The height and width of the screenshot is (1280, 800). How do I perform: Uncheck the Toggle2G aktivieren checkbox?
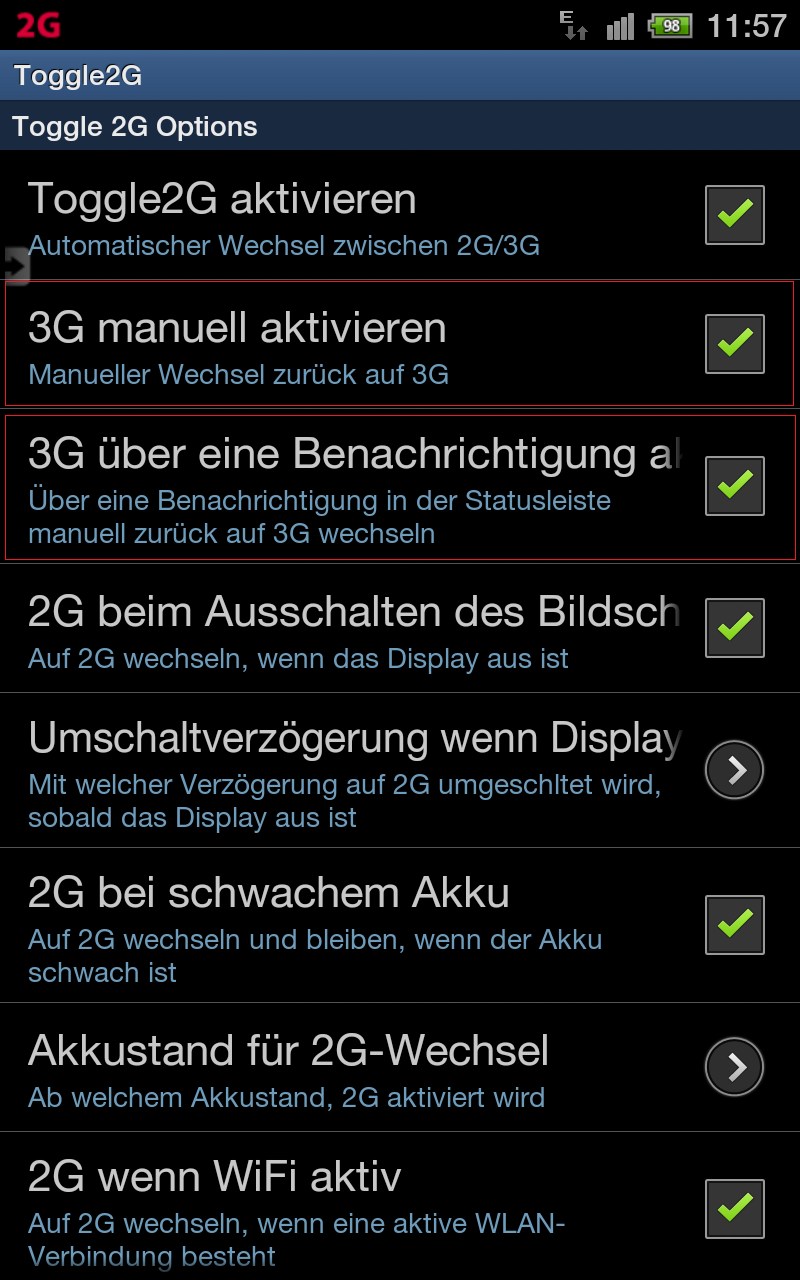(x=735, y=215)
